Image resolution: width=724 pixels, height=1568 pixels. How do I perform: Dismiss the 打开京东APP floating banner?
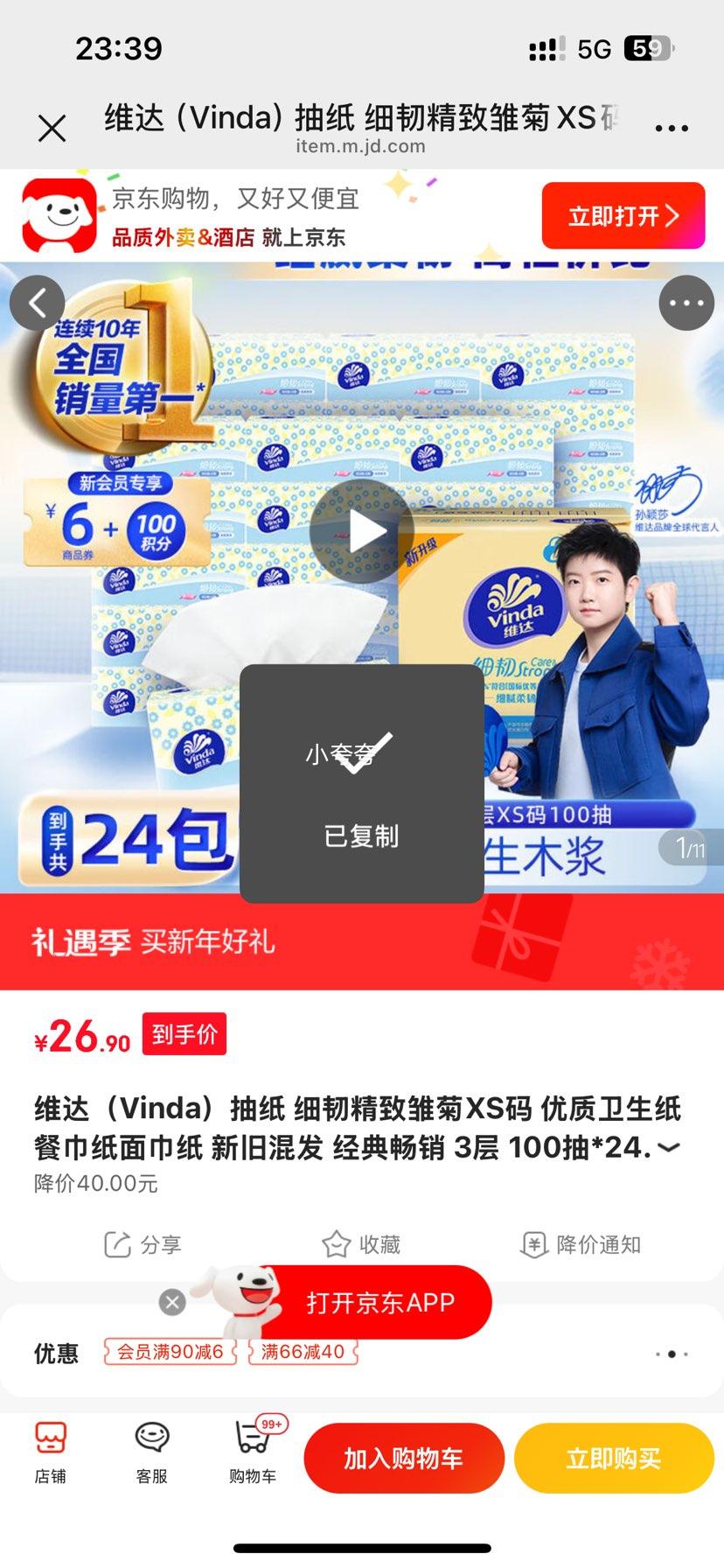171,1302
